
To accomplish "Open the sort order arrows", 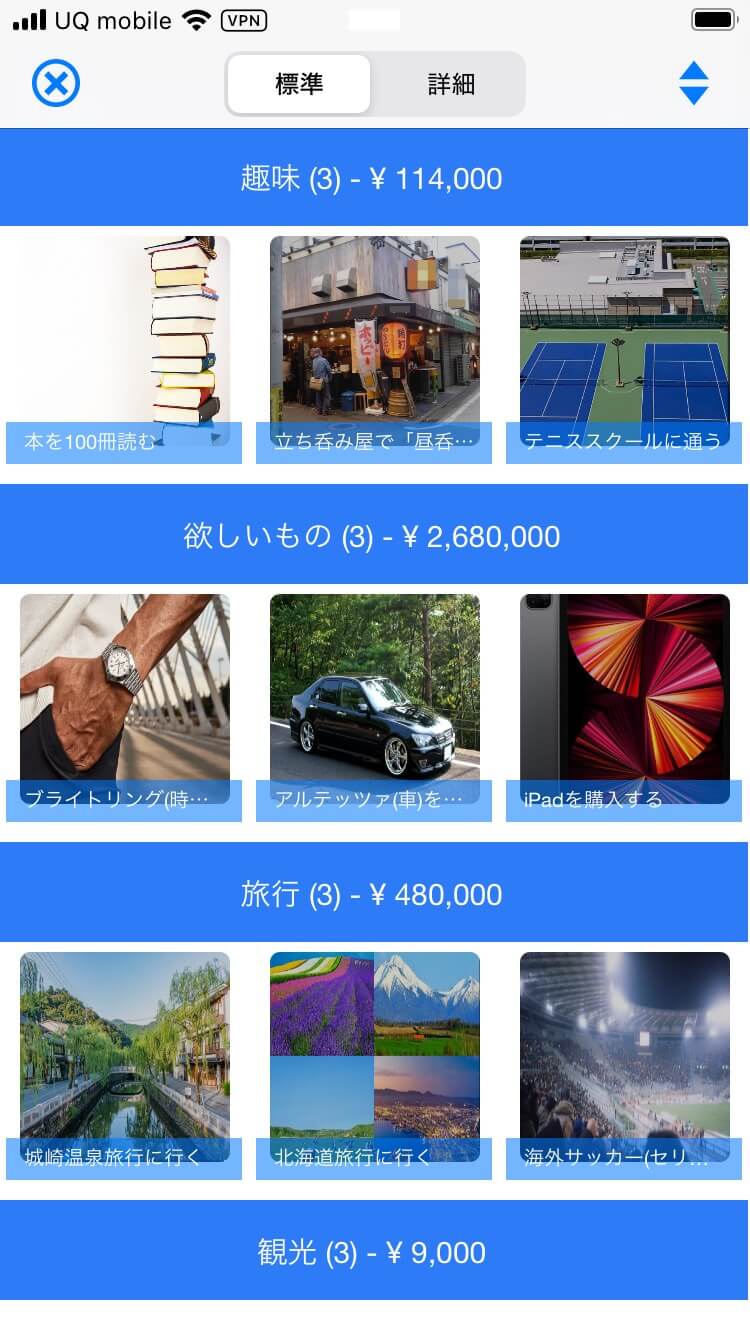I will (x=693, y=83).
